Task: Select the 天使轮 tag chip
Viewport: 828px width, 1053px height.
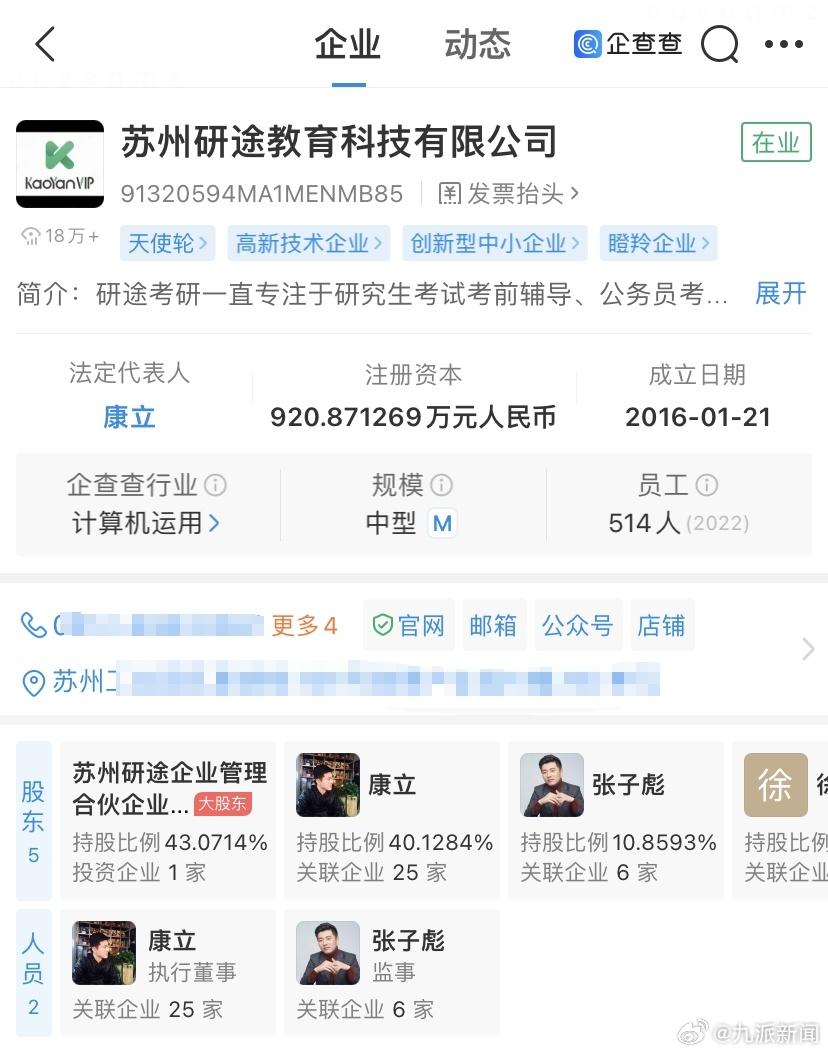Action: coord(167,243)
